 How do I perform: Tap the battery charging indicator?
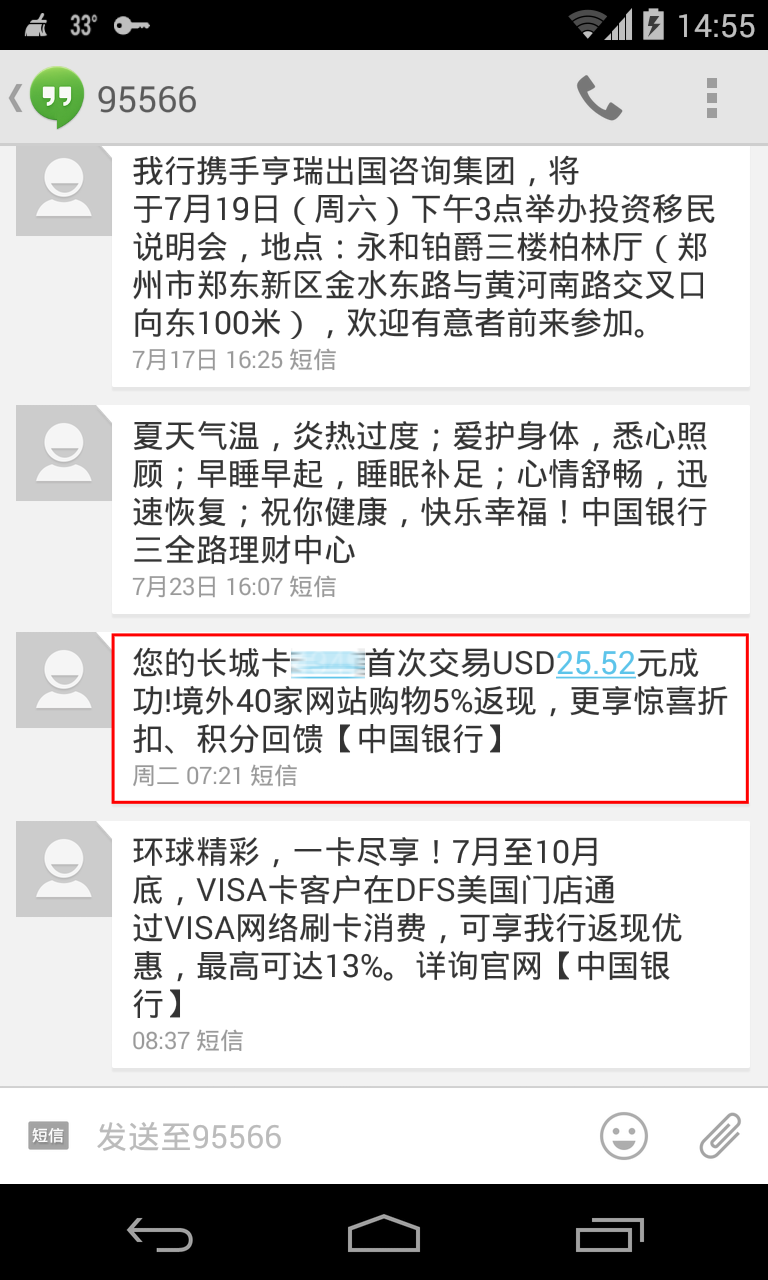(x=651, y=25)
